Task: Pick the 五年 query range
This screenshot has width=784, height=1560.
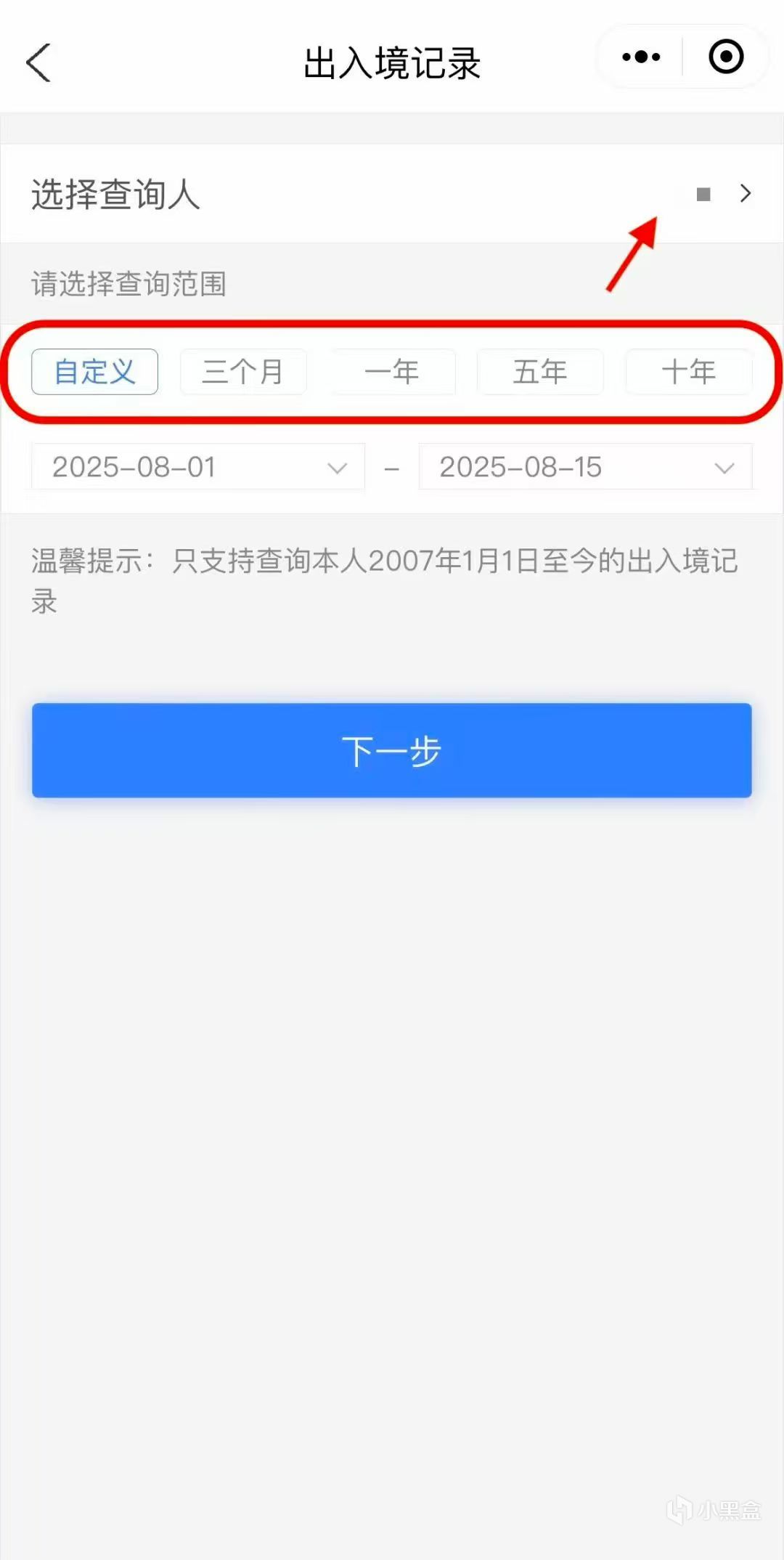Action: pos(540,372)
